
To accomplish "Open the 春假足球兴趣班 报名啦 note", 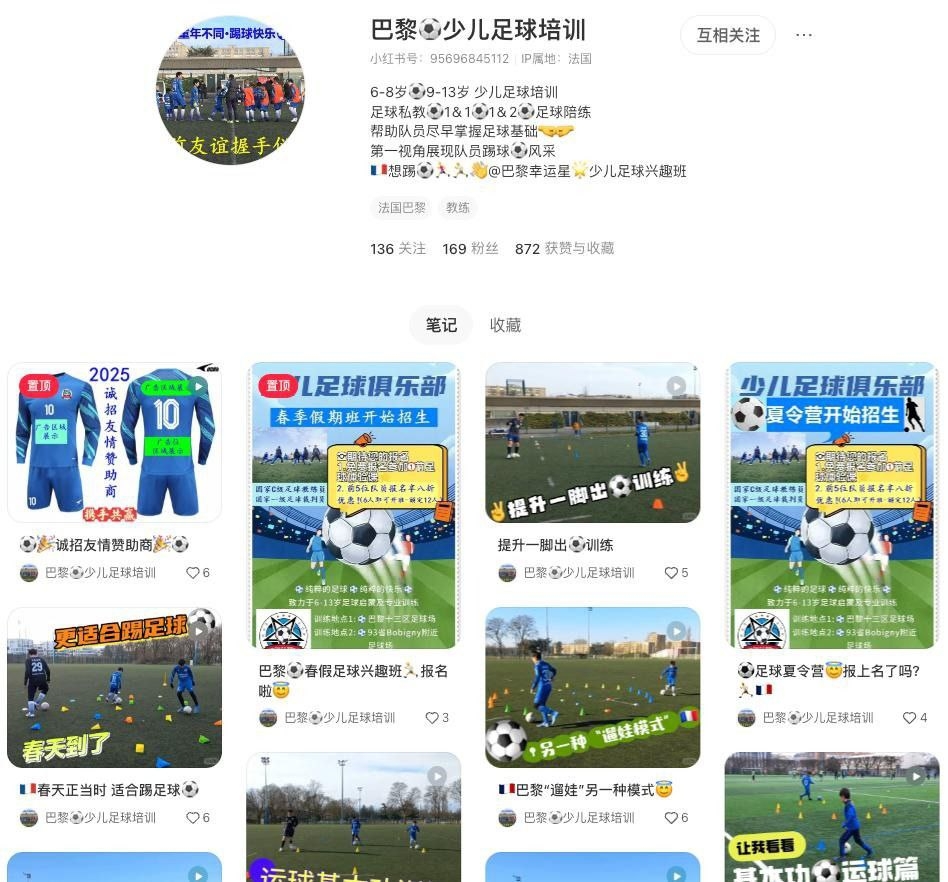I will [354, 505].
